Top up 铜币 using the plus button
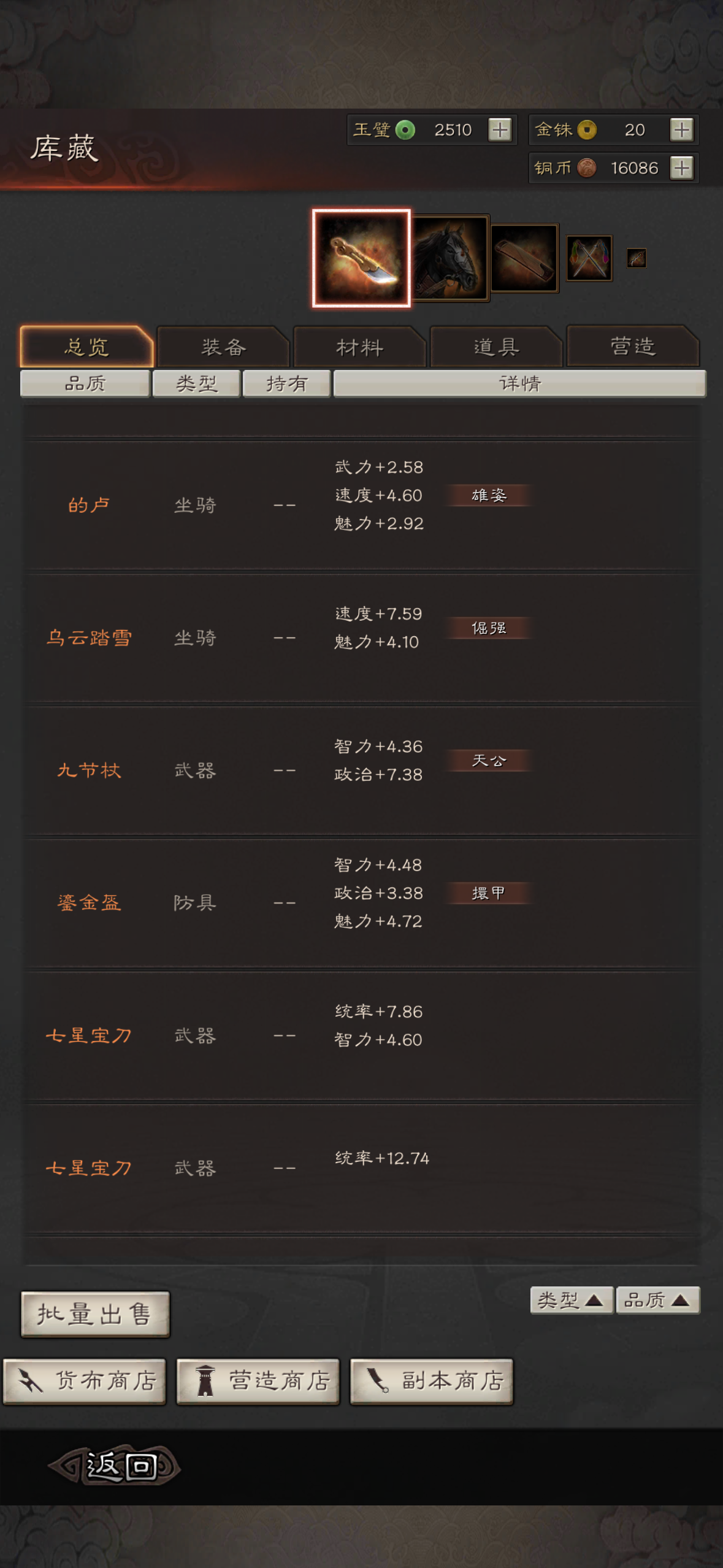Image resolution: width=723 pixels, height=1568 pixels. [x=681, y=168]
